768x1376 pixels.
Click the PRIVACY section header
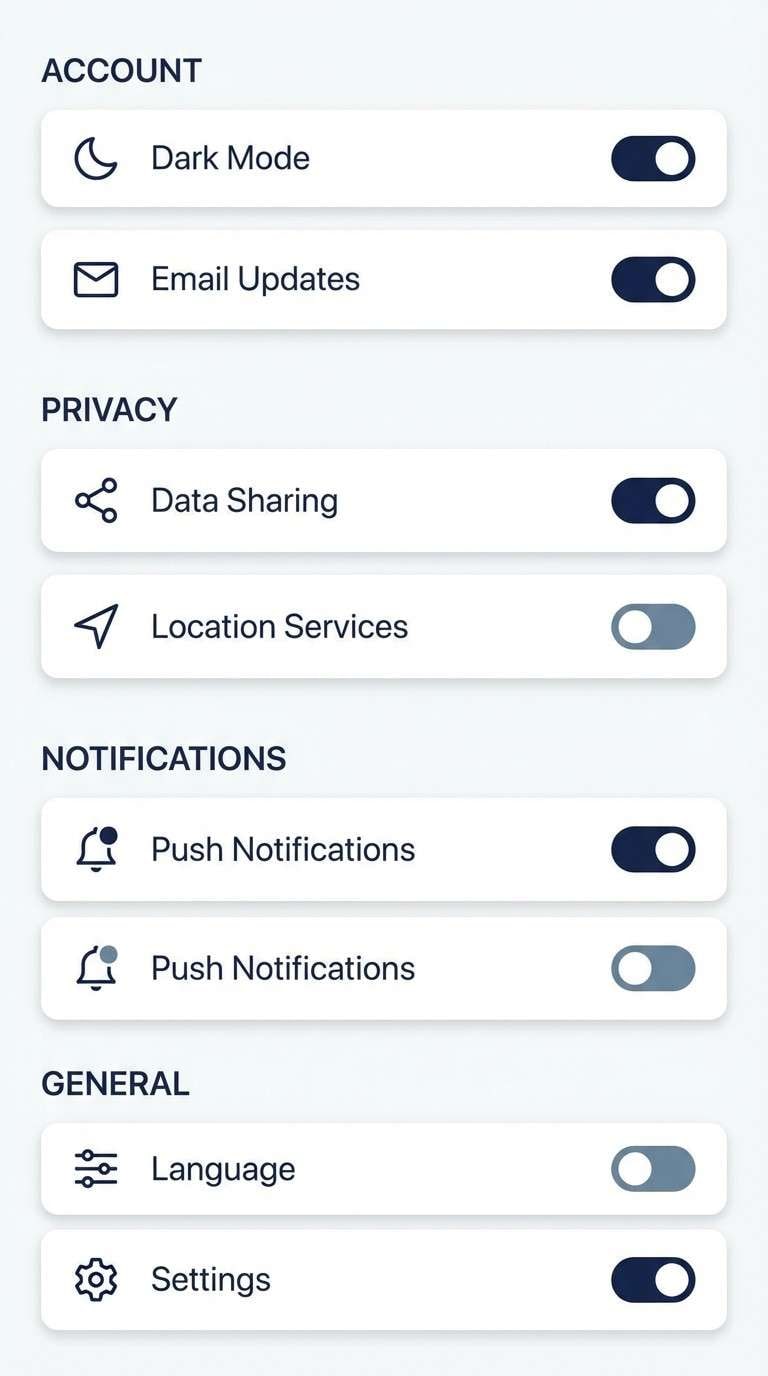point(108,409)
